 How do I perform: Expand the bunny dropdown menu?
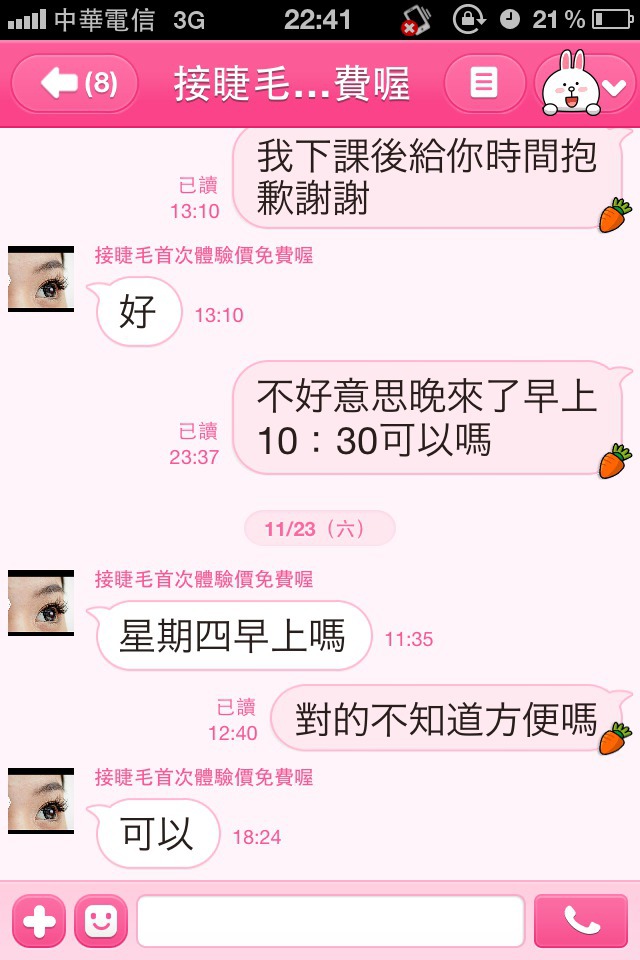587,84
